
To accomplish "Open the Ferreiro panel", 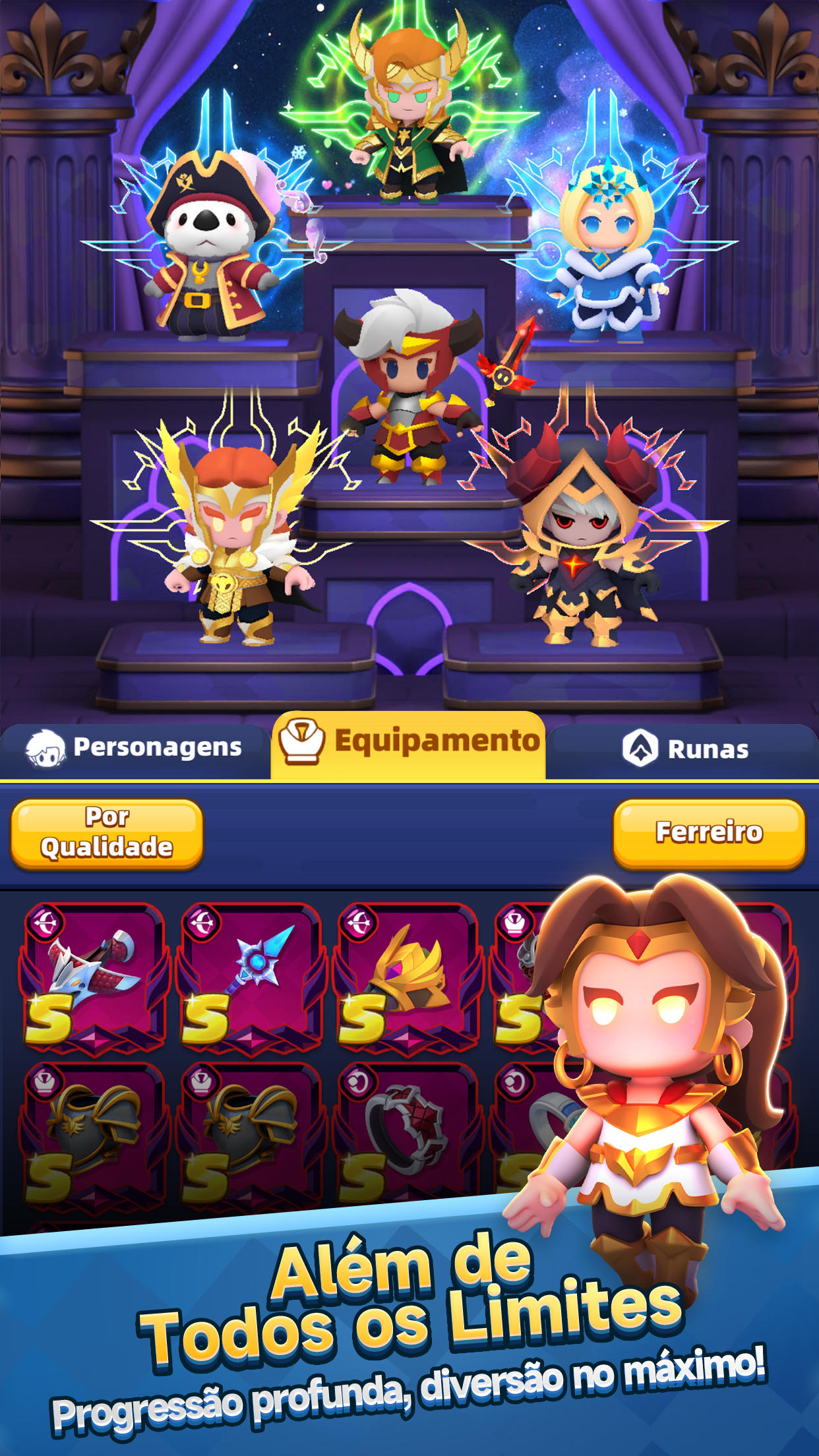I will [x=708, y=832].
